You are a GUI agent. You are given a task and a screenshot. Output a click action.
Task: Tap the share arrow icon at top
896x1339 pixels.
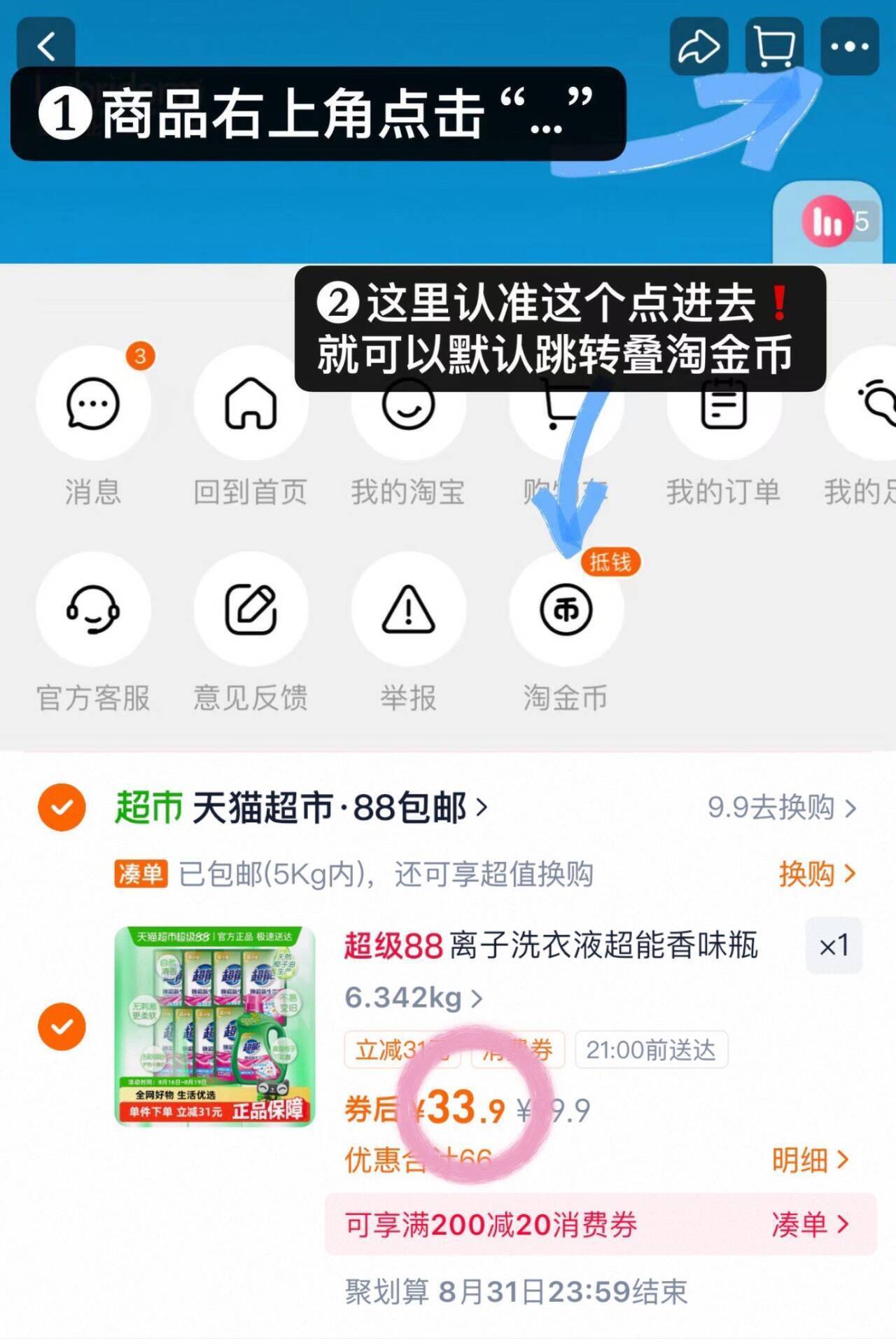pyautogui.click(x=698, y=46)
